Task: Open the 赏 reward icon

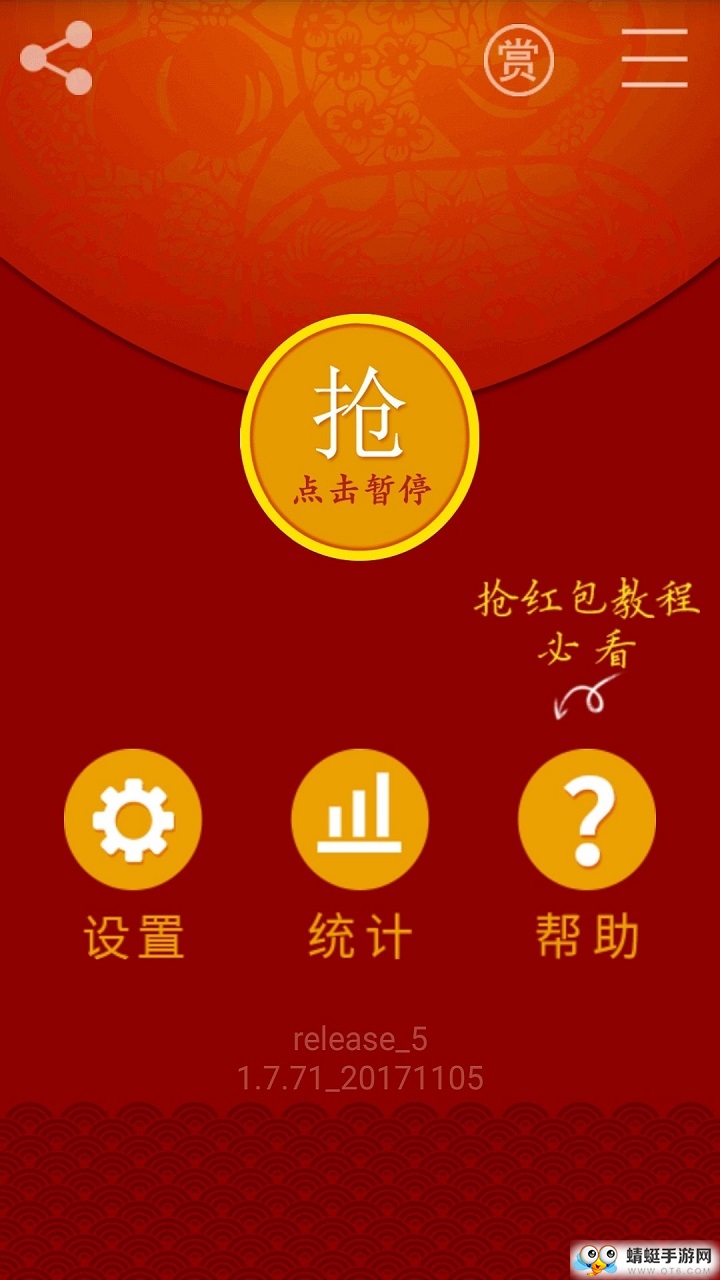Action: pyautogui.click(x=519, y=61)
